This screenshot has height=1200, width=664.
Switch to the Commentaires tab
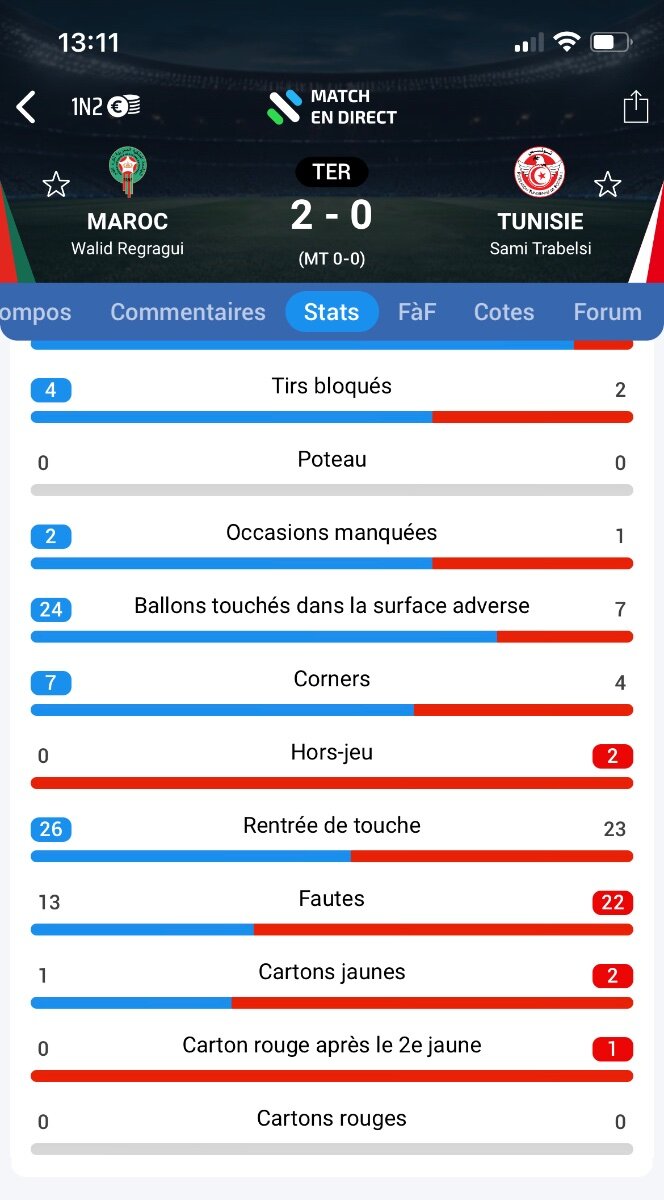pyautogui.click(x=188, y=312)
